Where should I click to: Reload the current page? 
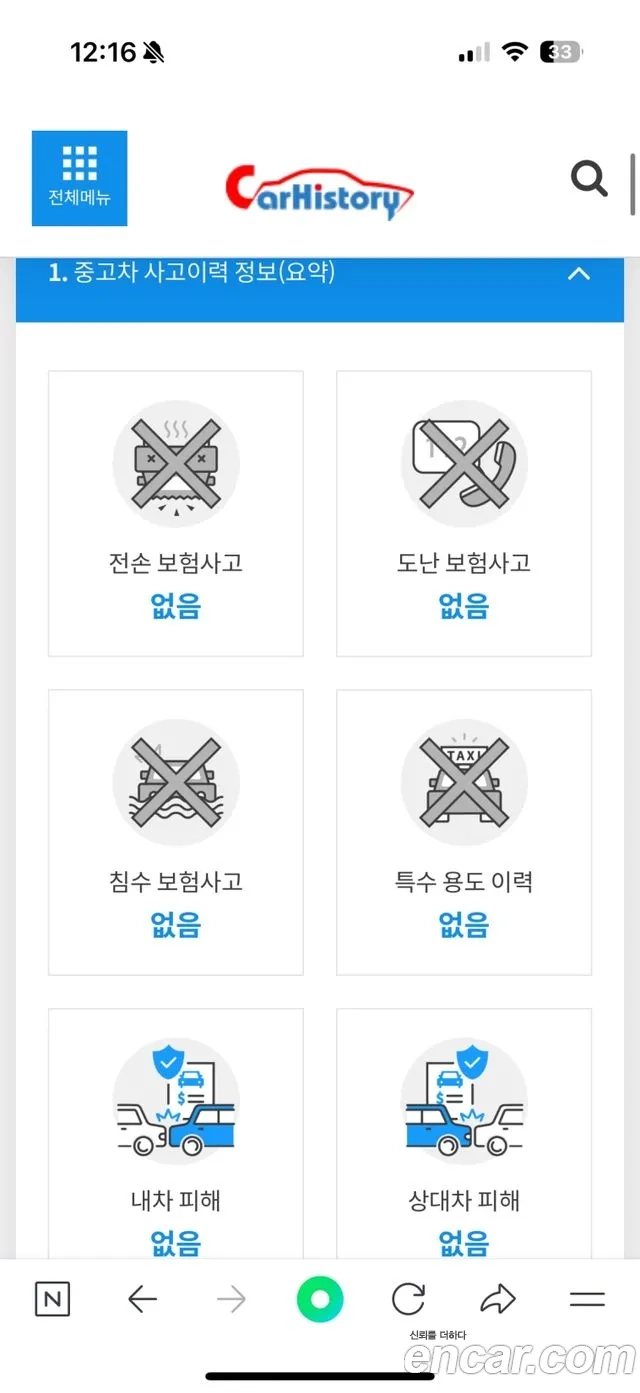pyautogui.click(x=408, y=1299)
